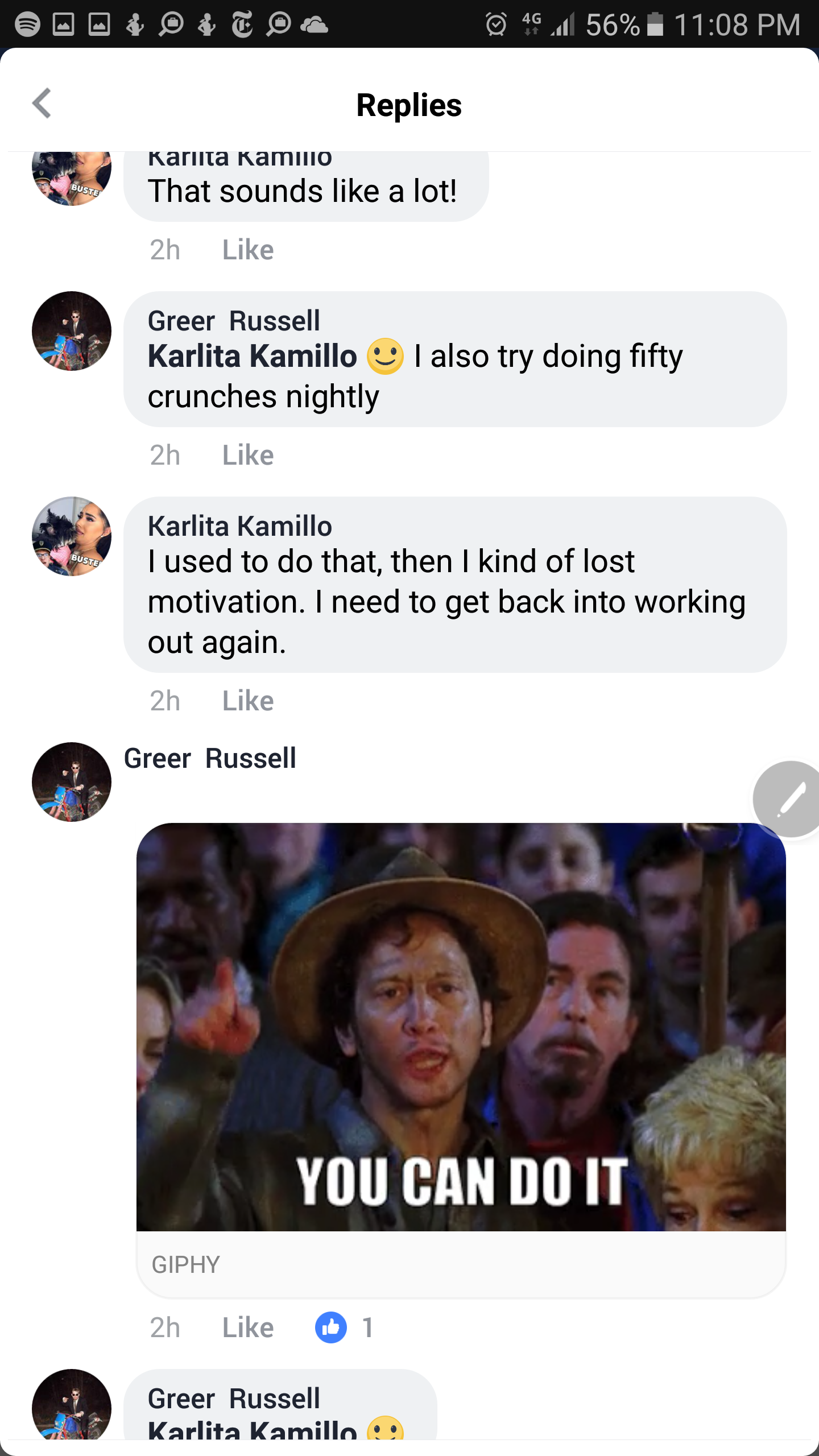
Task: Open the tagged Karlita Kamillo mention in crunches comment
Action: point(252,357)
